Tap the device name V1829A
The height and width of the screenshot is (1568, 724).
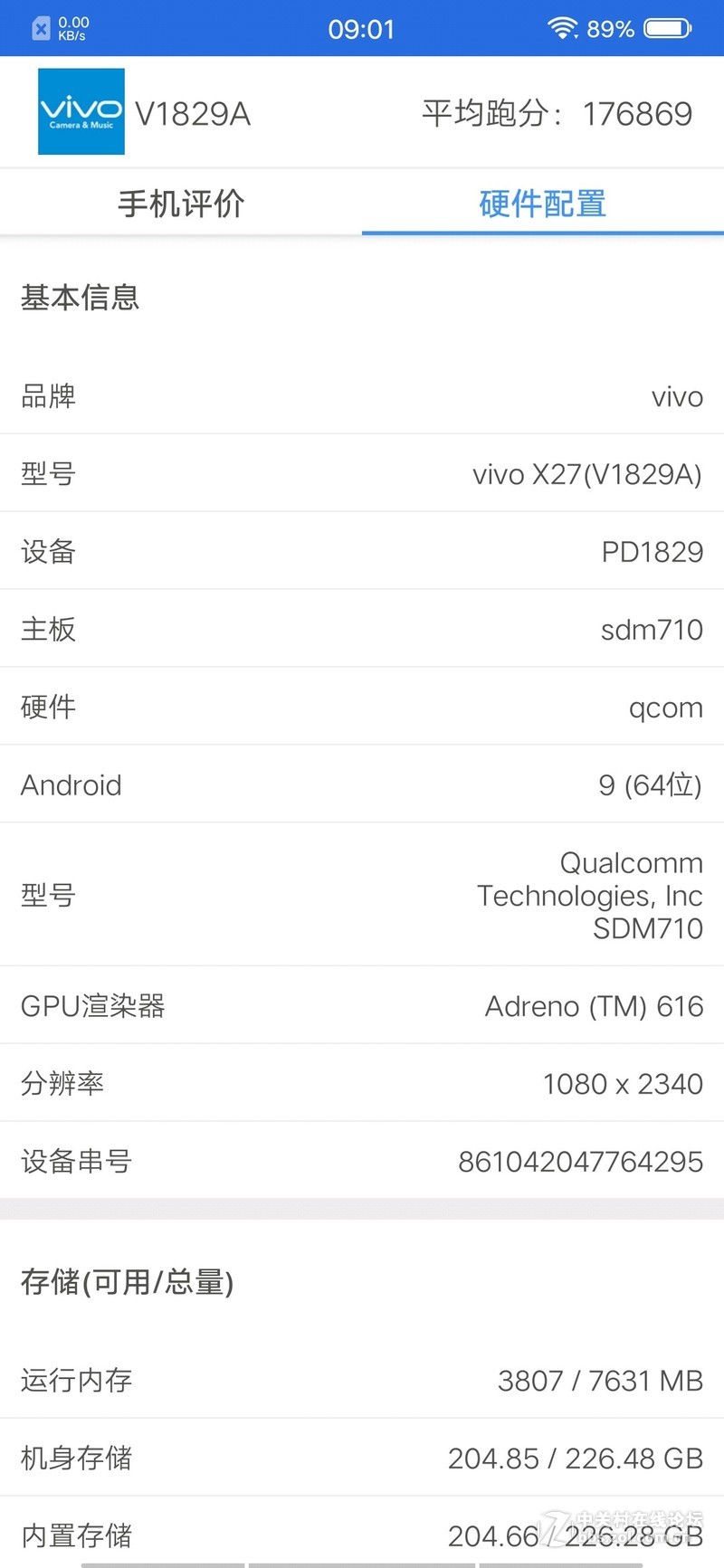click(x=193, y=113)
